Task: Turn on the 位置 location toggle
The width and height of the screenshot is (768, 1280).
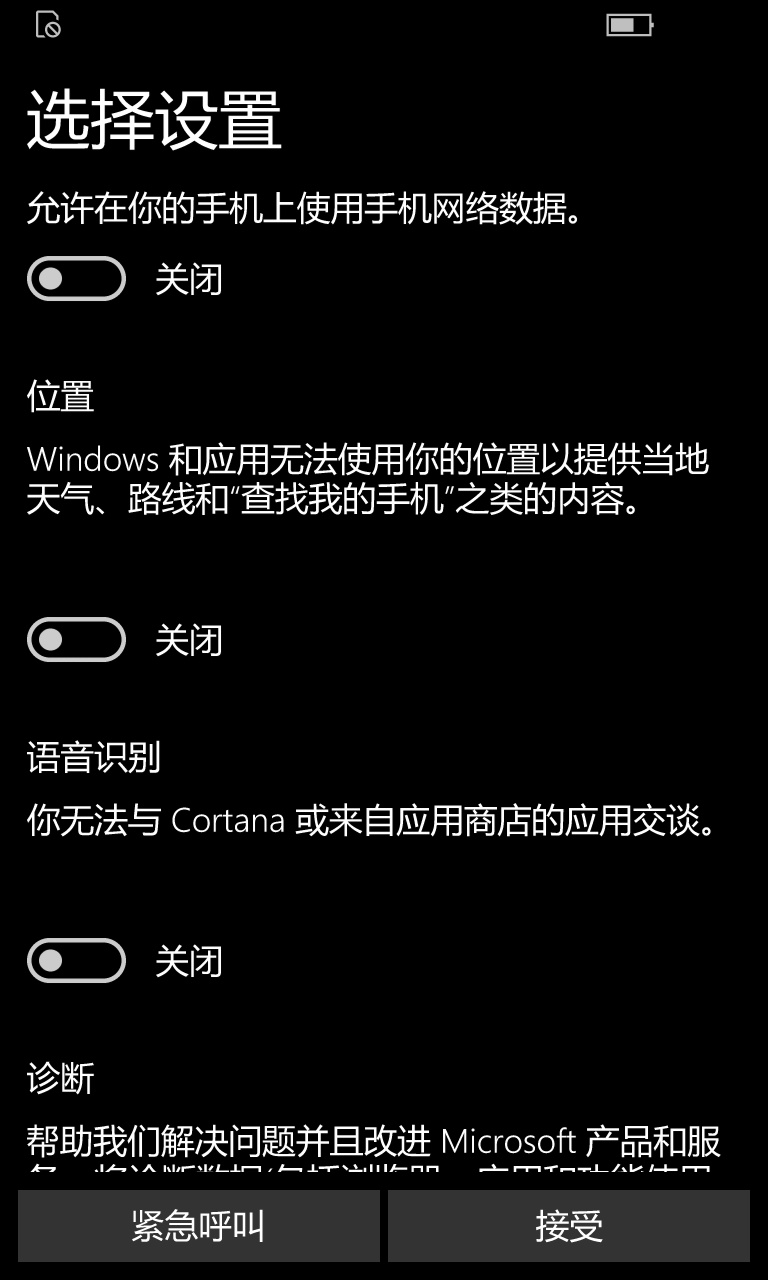Action: (76, 640)
